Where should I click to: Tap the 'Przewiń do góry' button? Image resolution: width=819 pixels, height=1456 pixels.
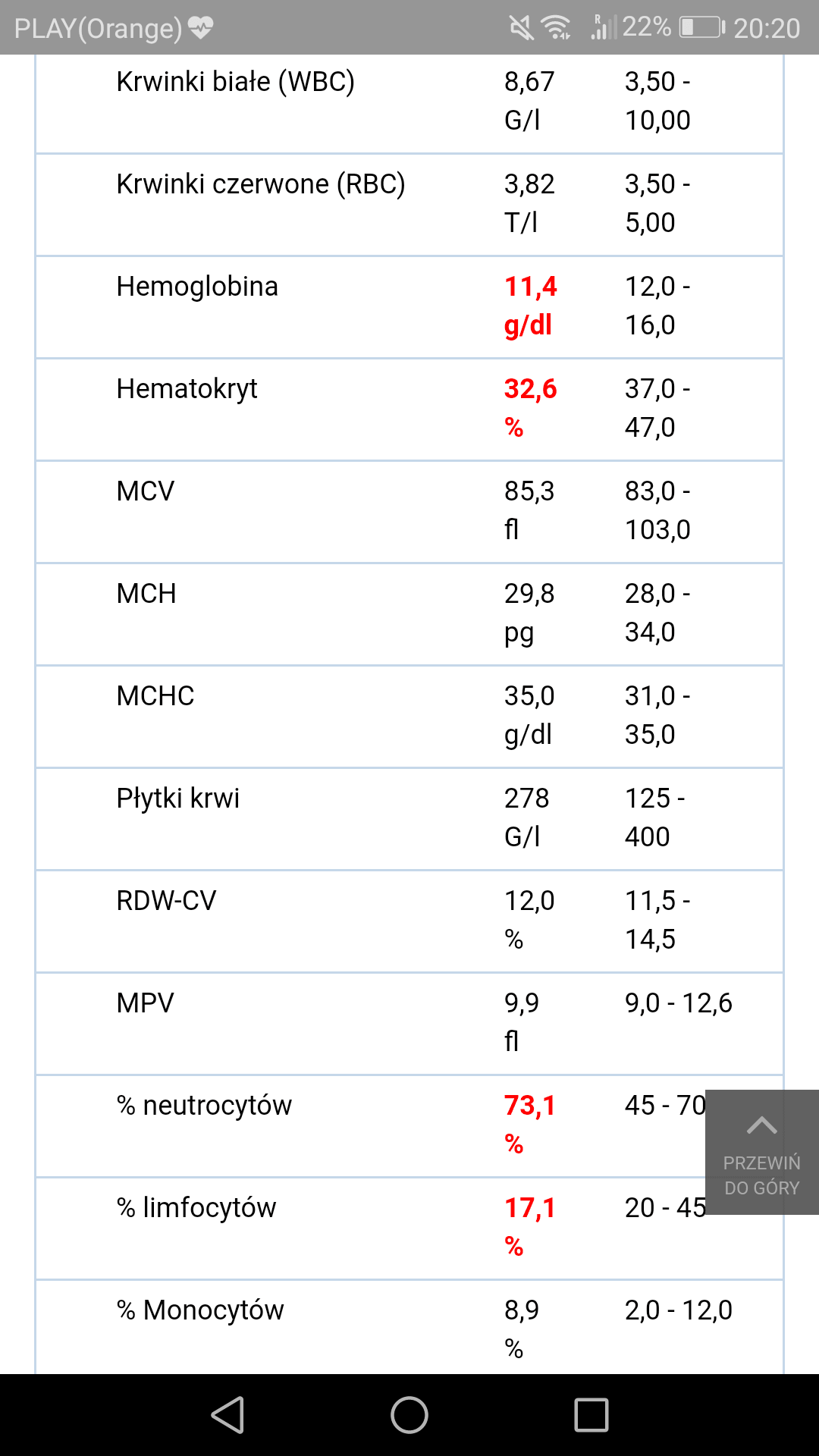pyautogui.click(x=762, y=1152)
